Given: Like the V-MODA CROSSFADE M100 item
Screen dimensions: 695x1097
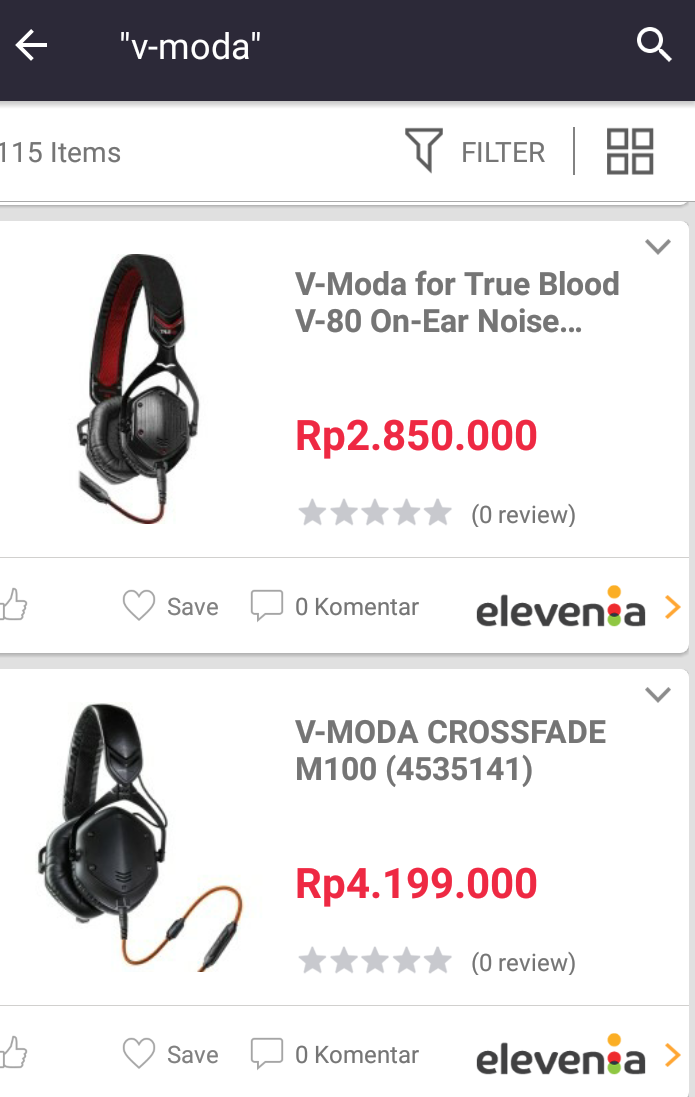Looking at the screenshot, I should pyautogui.click(x=12, y=1054).
